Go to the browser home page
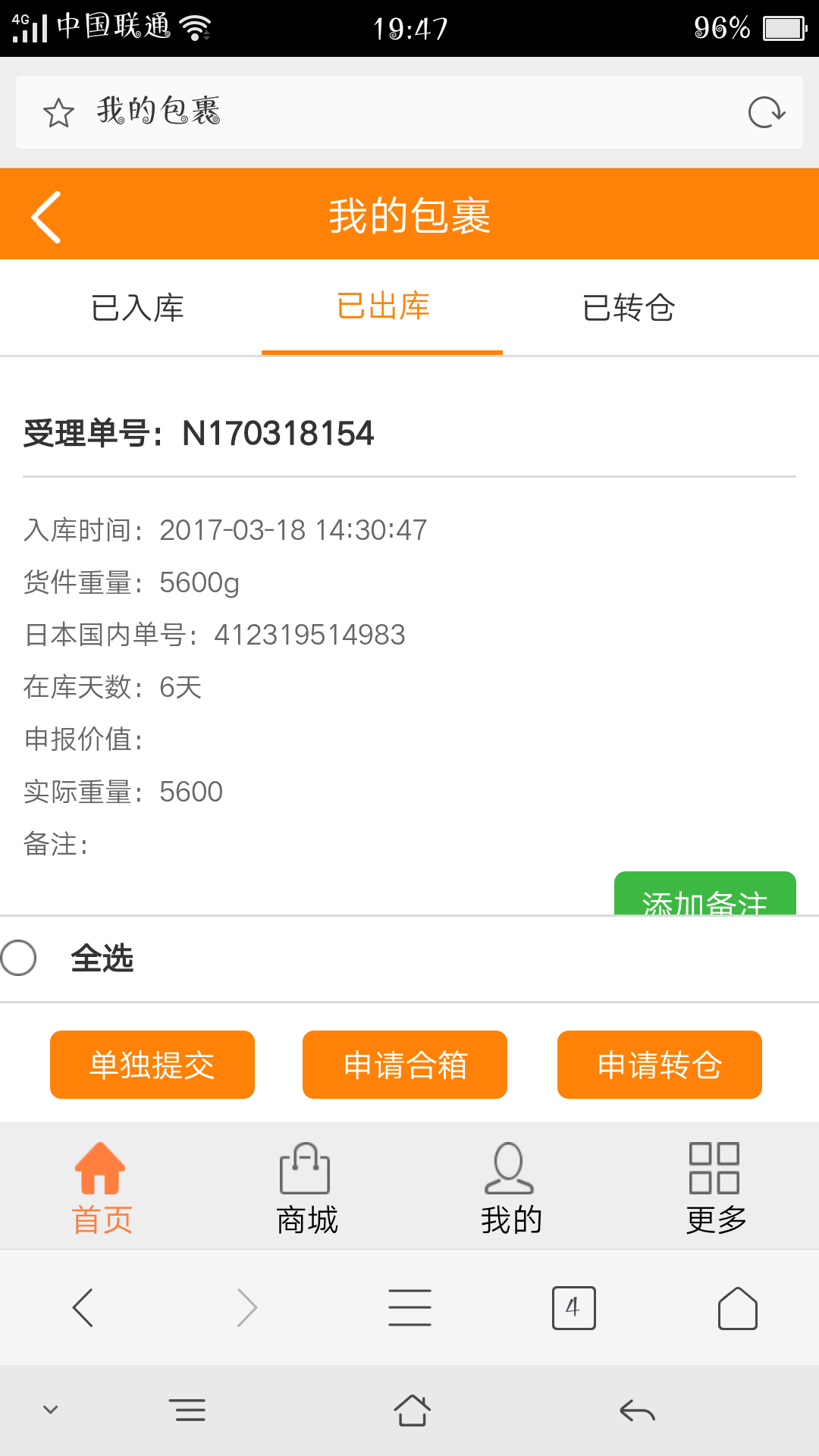This screenshot has height=1456, width=819. 737,1307
